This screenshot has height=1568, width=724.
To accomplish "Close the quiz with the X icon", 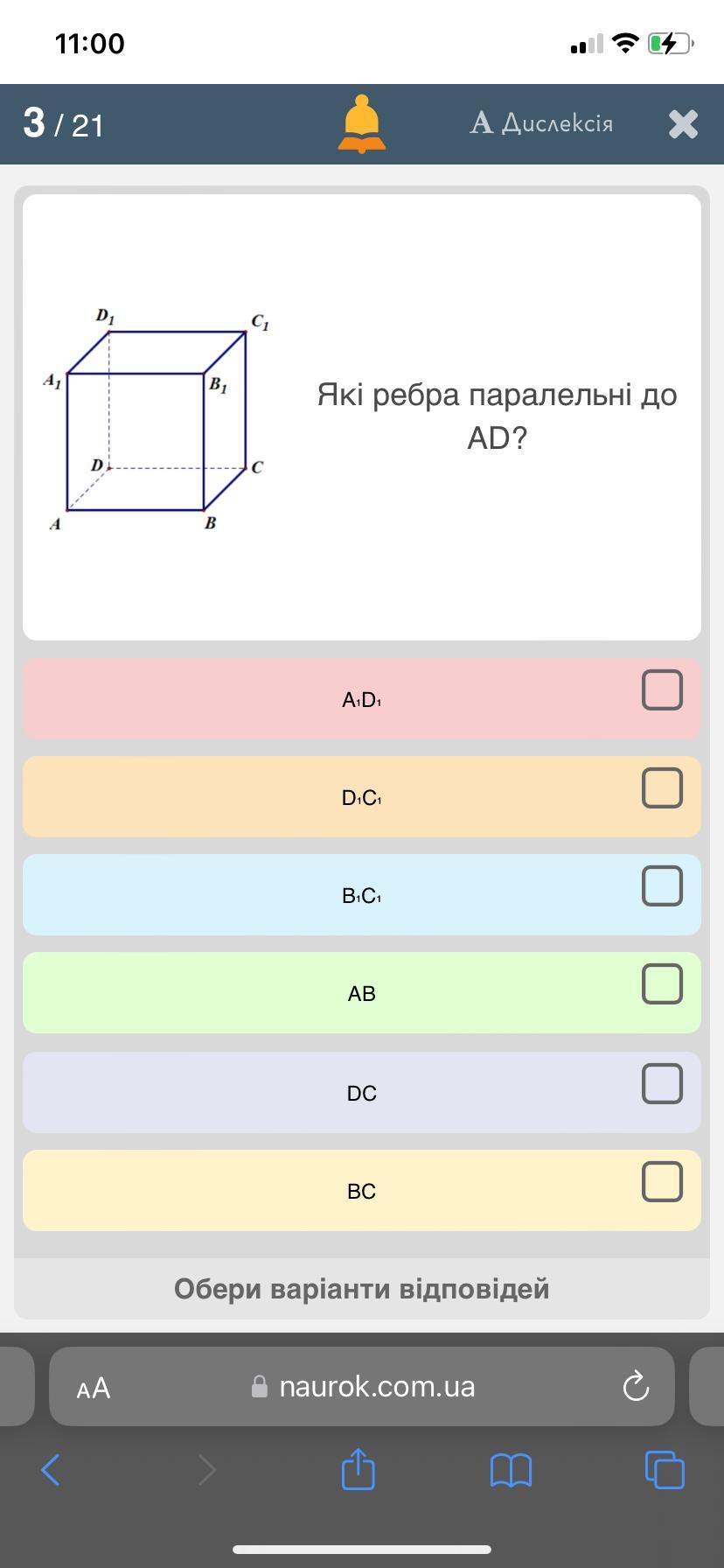I will click(x=683, y=124).
